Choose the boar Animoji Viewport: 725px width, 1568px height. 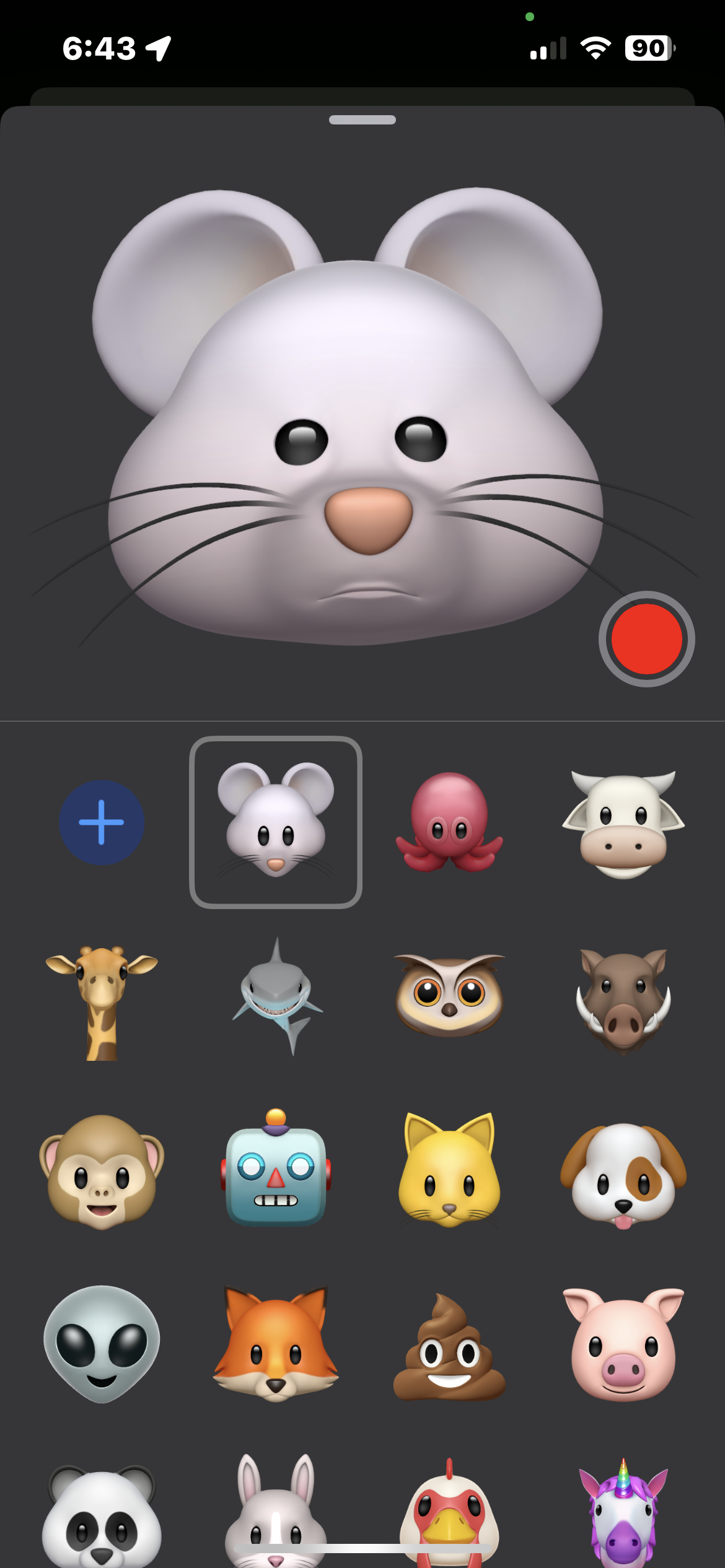pos(623,998)
